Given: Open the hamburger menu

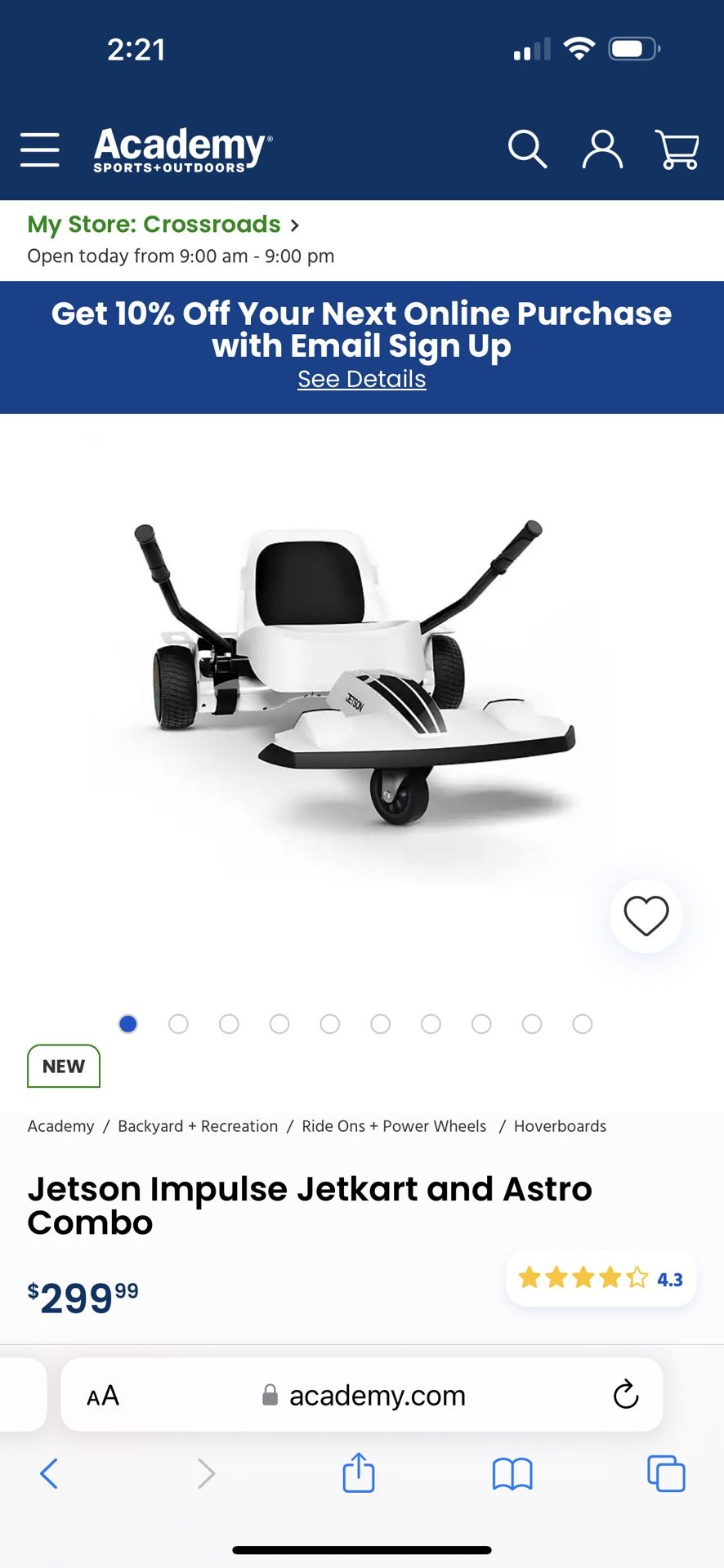Looking at the screenshot, I should click(x=40, y=149).
